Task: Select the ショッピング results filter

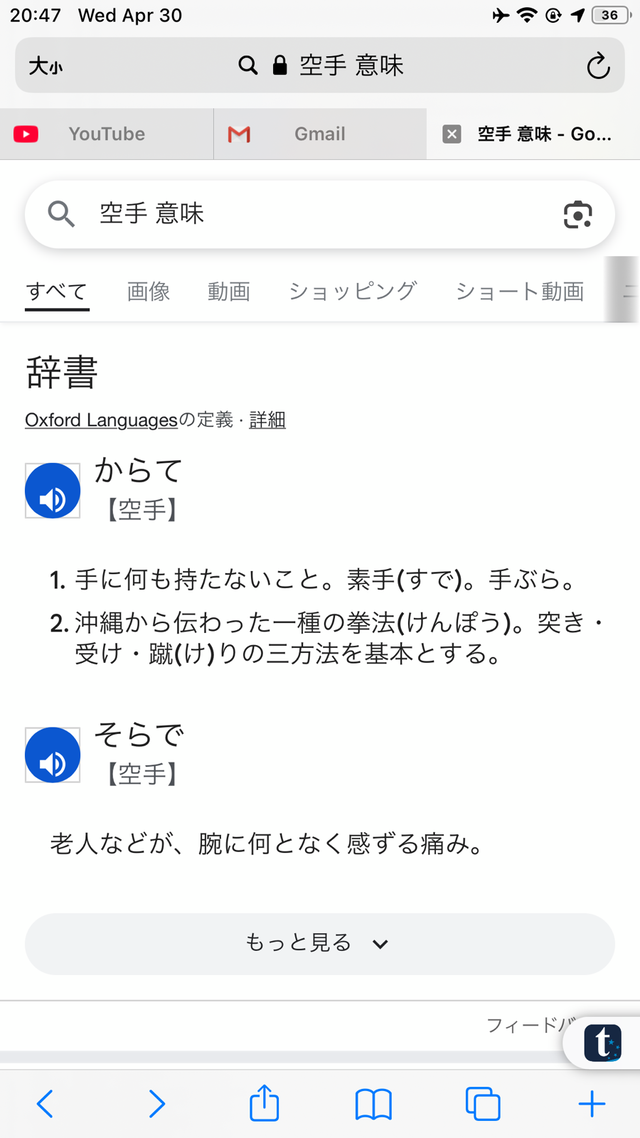Action: [353, 292]
